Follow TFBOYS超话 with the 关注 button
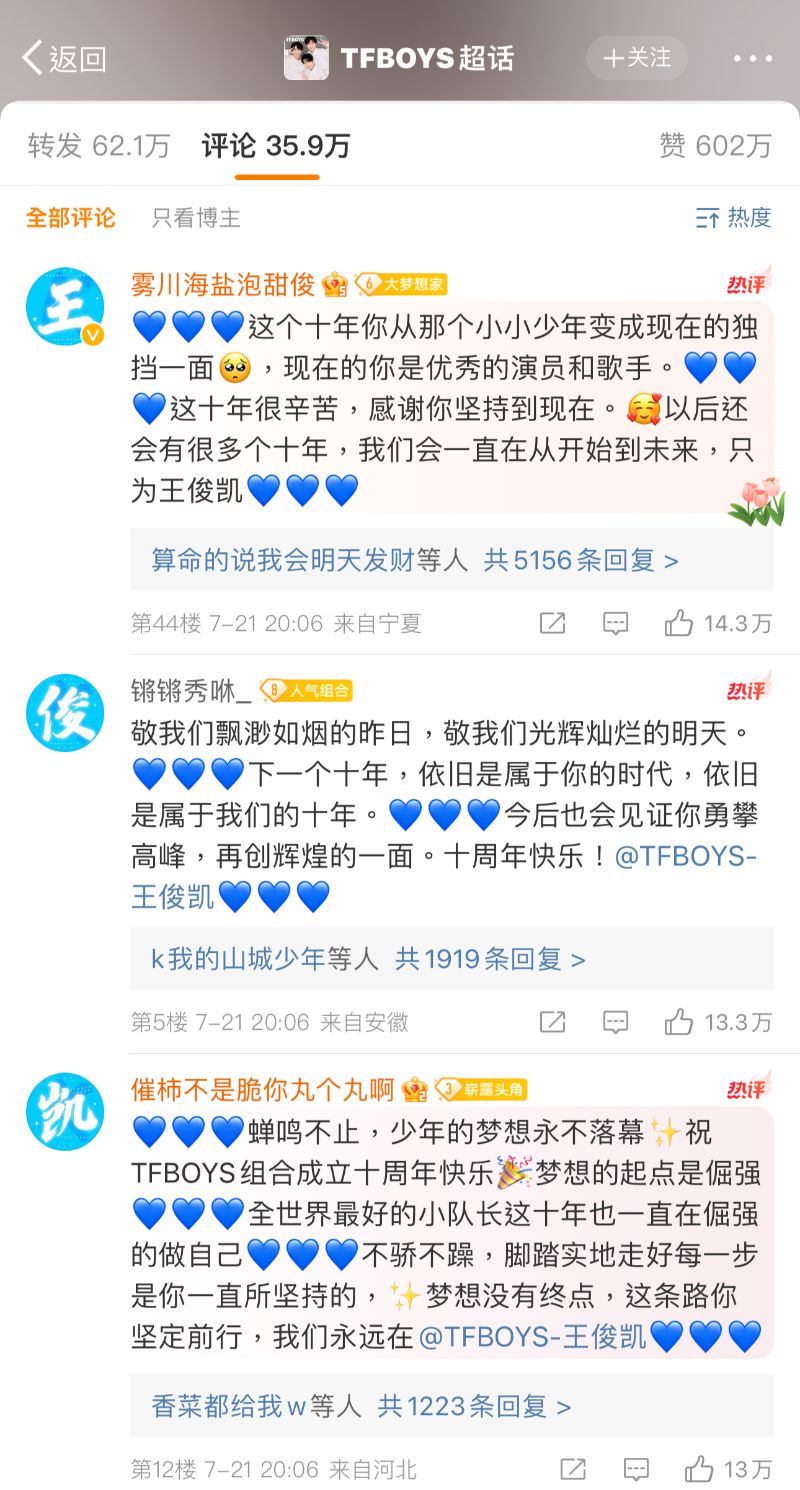The width and height of the screenshot is (800, 1490). click(x=637, y=58)
